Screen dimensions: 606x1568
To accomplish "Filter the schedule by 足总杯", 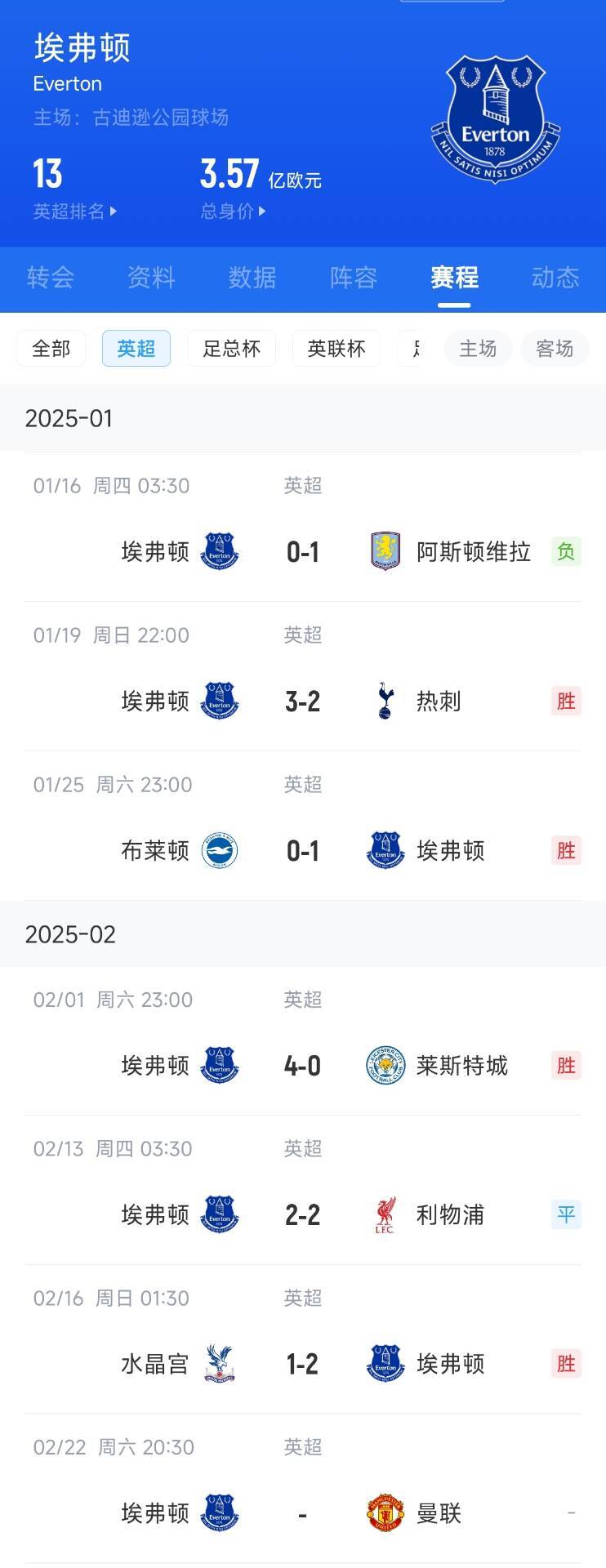I will pos(232,349).
